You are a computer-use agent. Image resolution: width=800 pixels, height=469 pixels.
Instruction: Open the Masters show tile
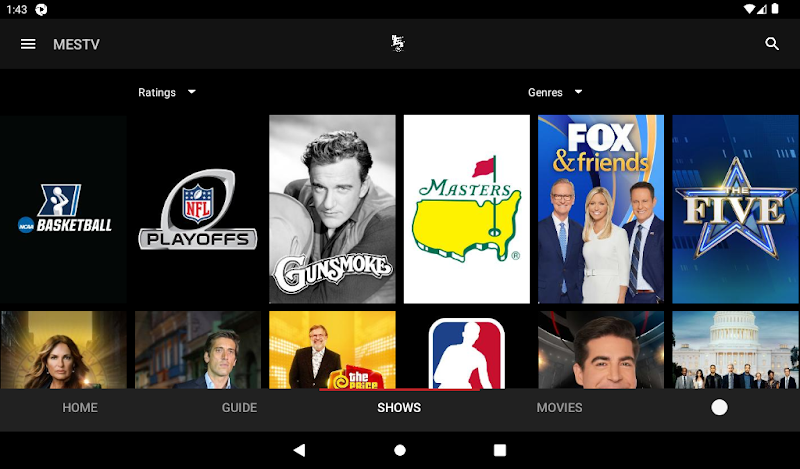467,209
